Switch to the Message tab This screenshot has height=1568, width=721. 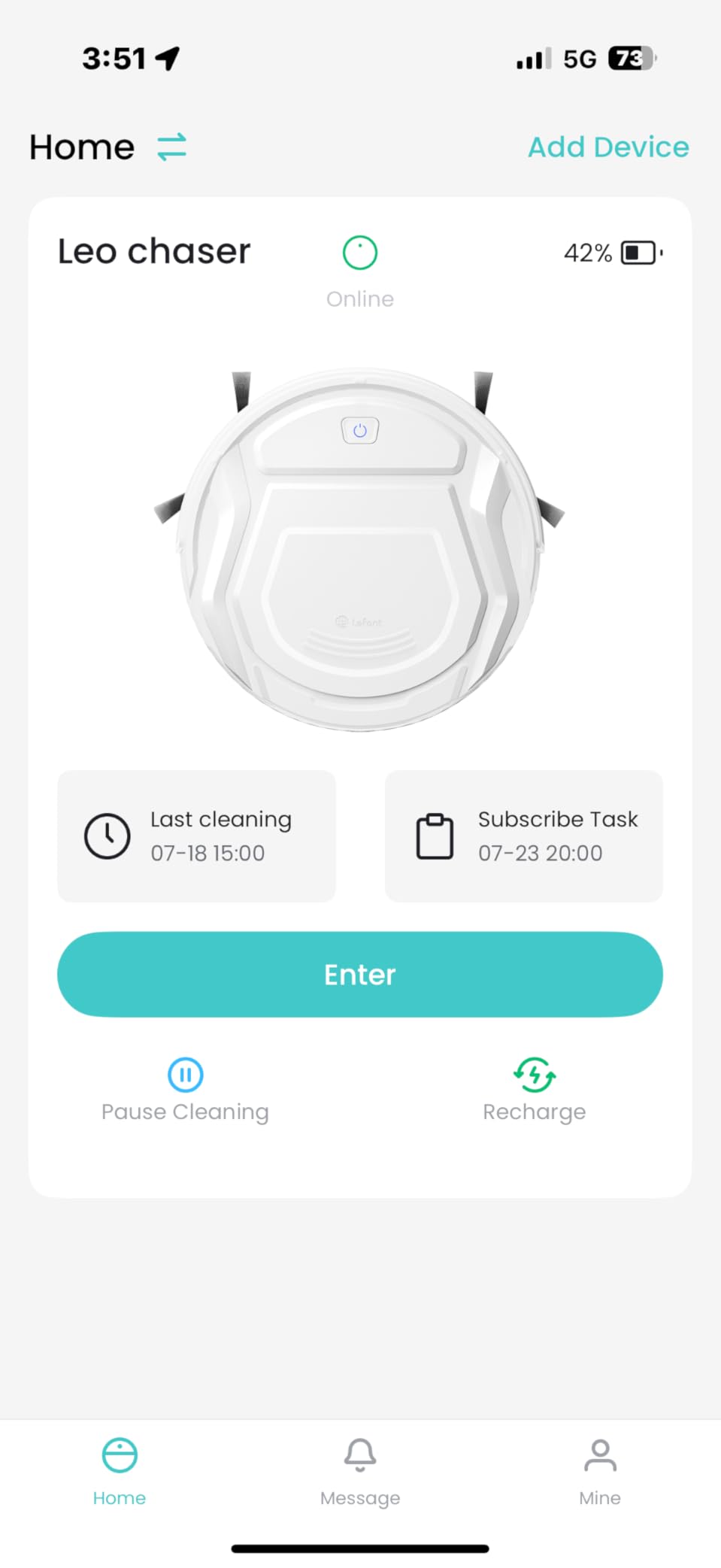click(360, 1472)
